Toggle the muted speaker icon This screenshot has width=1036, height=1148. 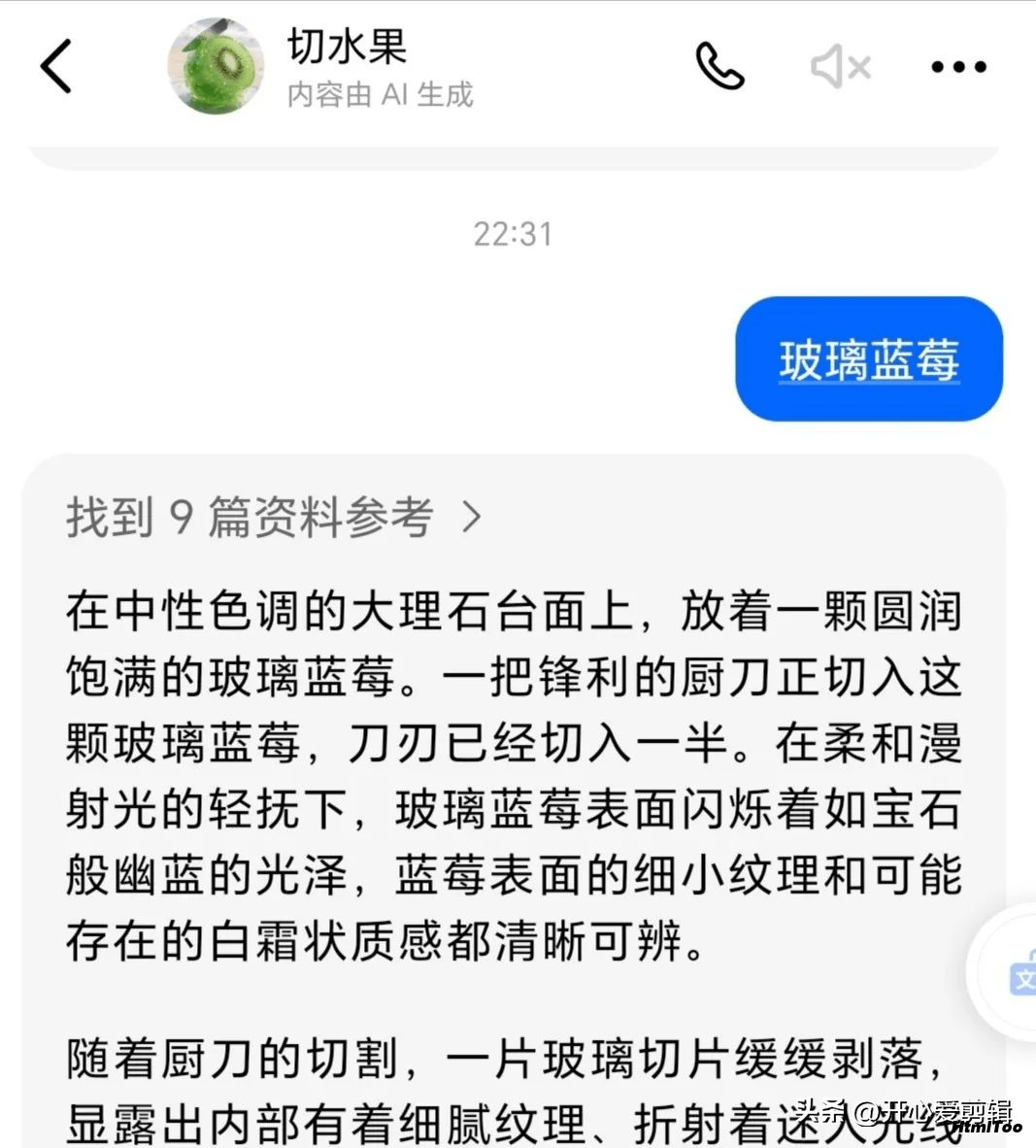(x=840, y=67)
